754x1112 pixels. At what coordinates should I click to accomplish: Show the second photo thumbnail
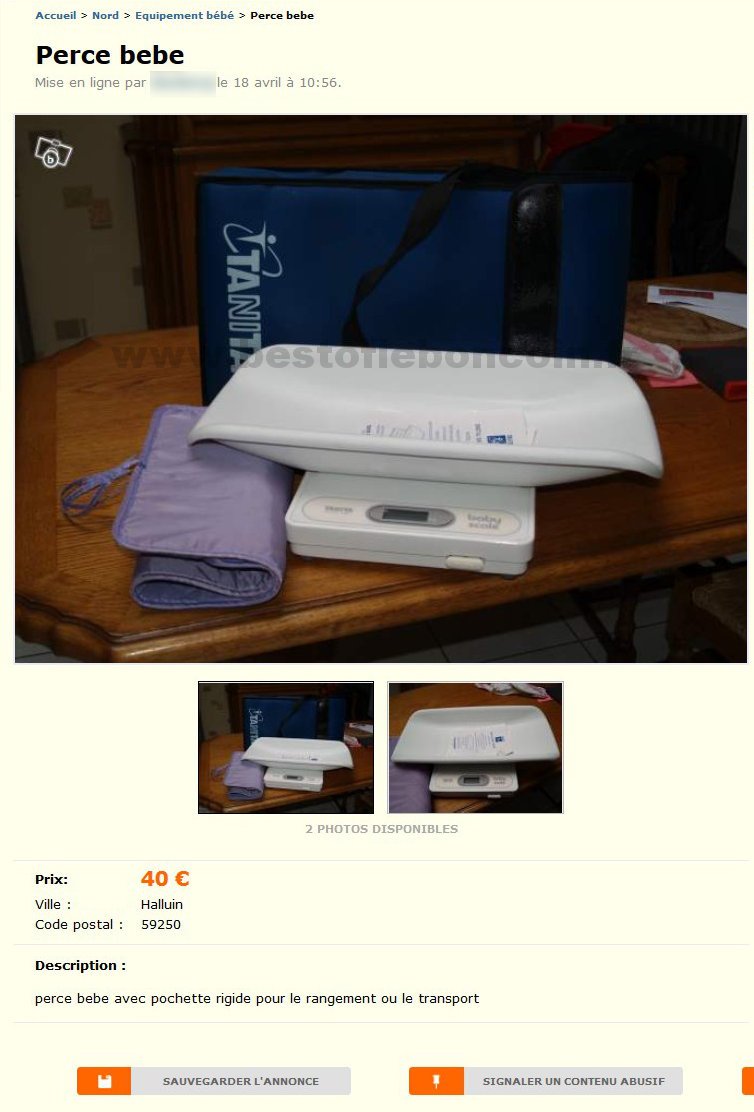click(x=475, y=747)
